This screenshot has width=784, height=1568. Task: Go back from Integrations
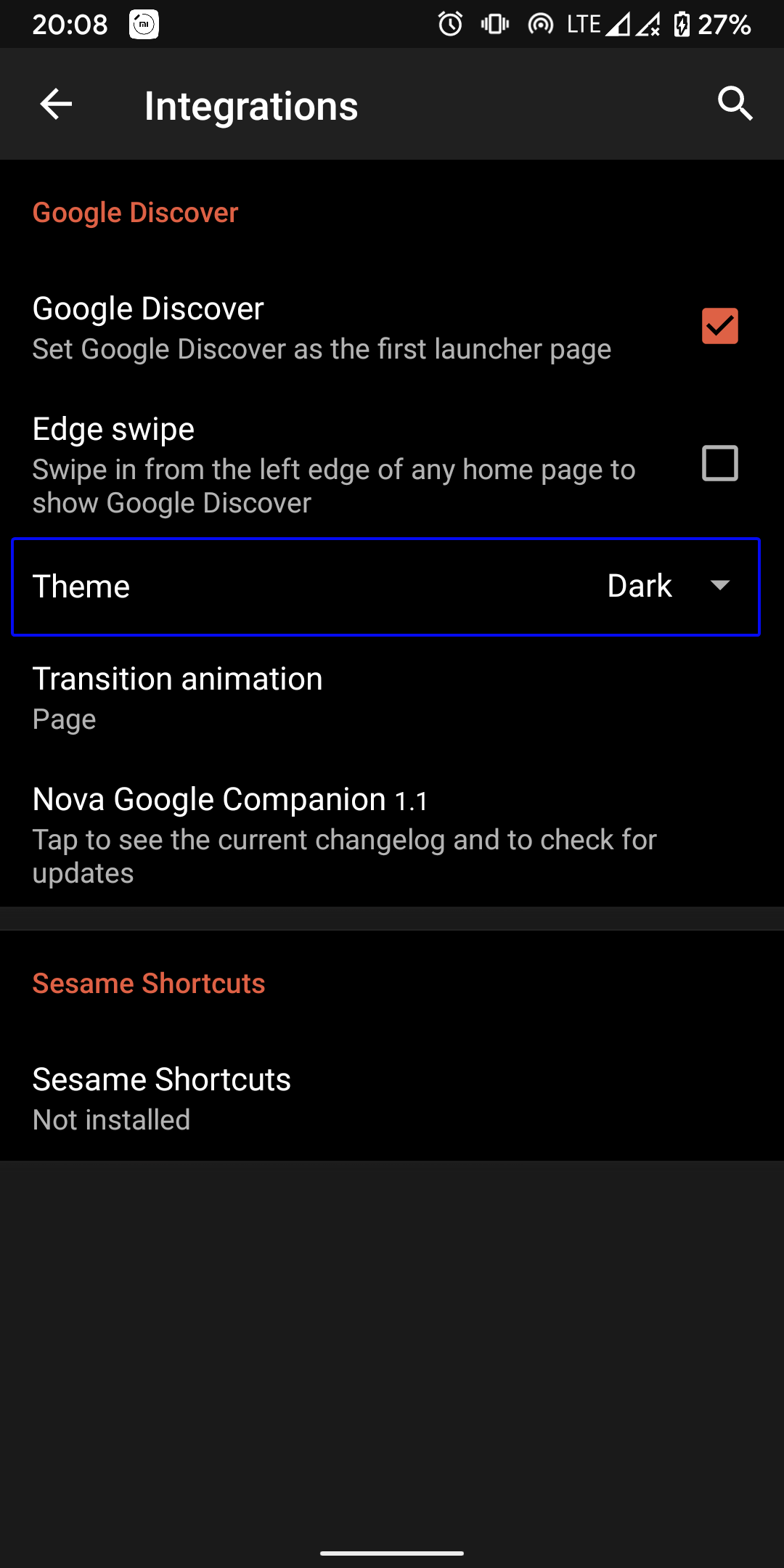click(56, 105)
